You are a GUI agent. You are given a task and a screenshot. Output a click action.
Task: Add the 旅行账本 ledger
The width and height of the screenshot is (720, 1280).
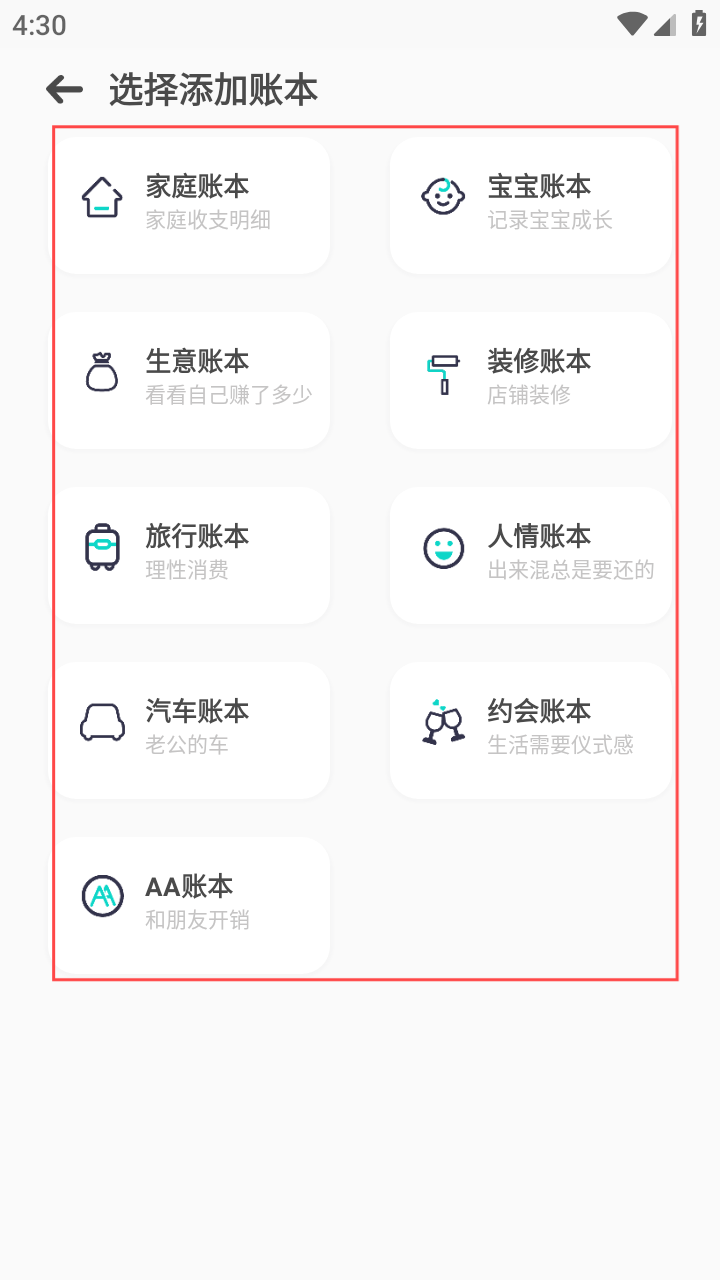pos(192,554)
